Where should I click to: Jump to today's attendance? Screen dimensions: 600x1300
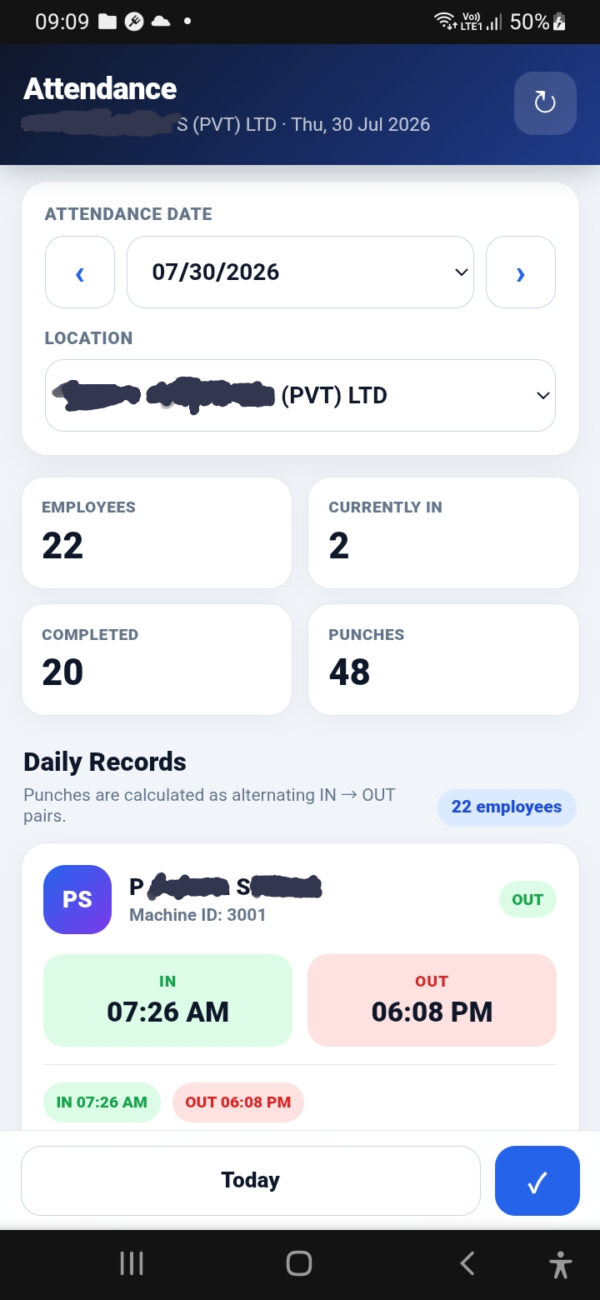(x=251, y=1181)
